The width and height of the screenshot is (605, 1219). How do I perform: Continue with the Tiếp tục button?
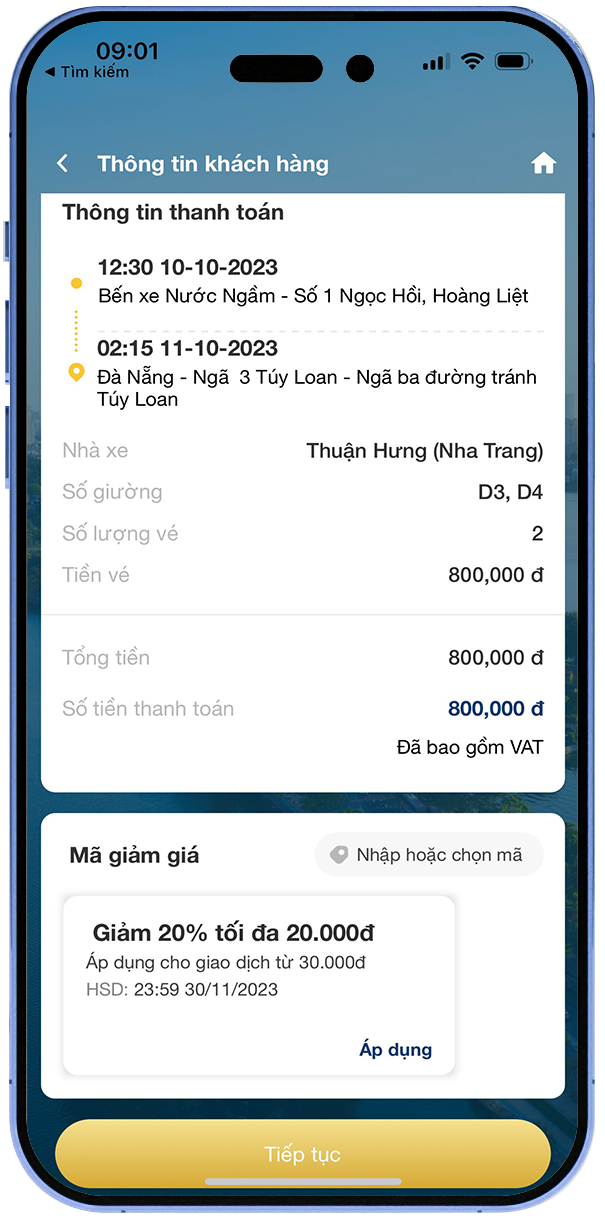coord(302,1154)
